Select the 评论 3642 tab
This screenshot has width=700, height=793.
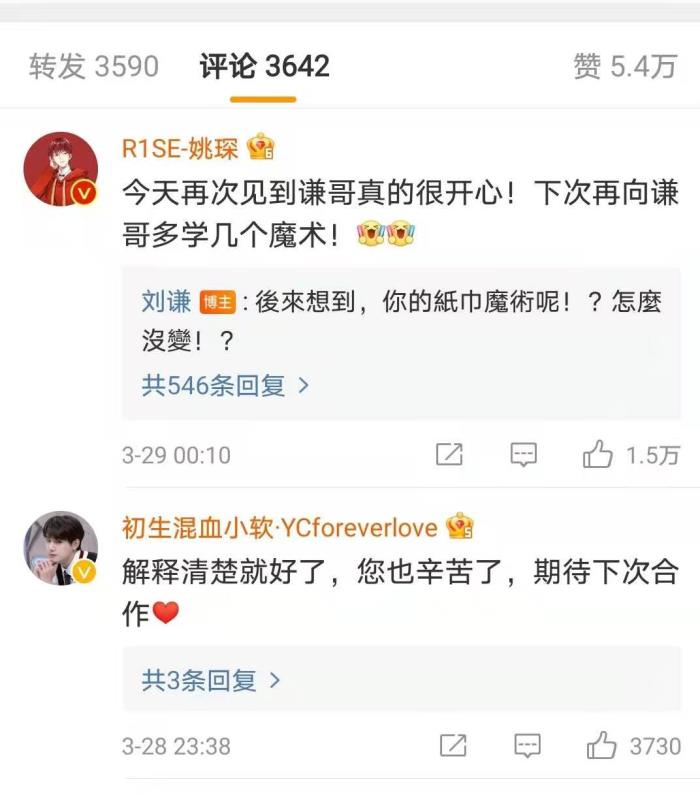pos(264,66)
